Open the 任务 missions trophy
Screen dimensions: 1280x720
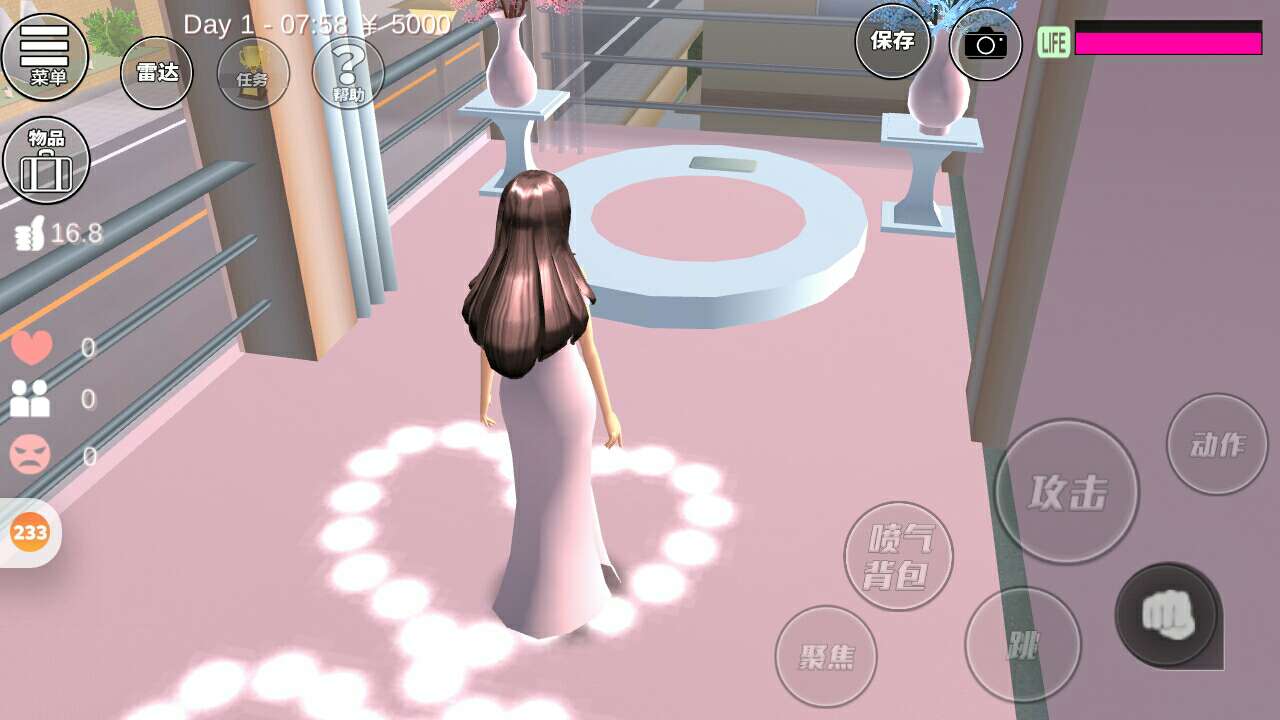pos(253,73)
